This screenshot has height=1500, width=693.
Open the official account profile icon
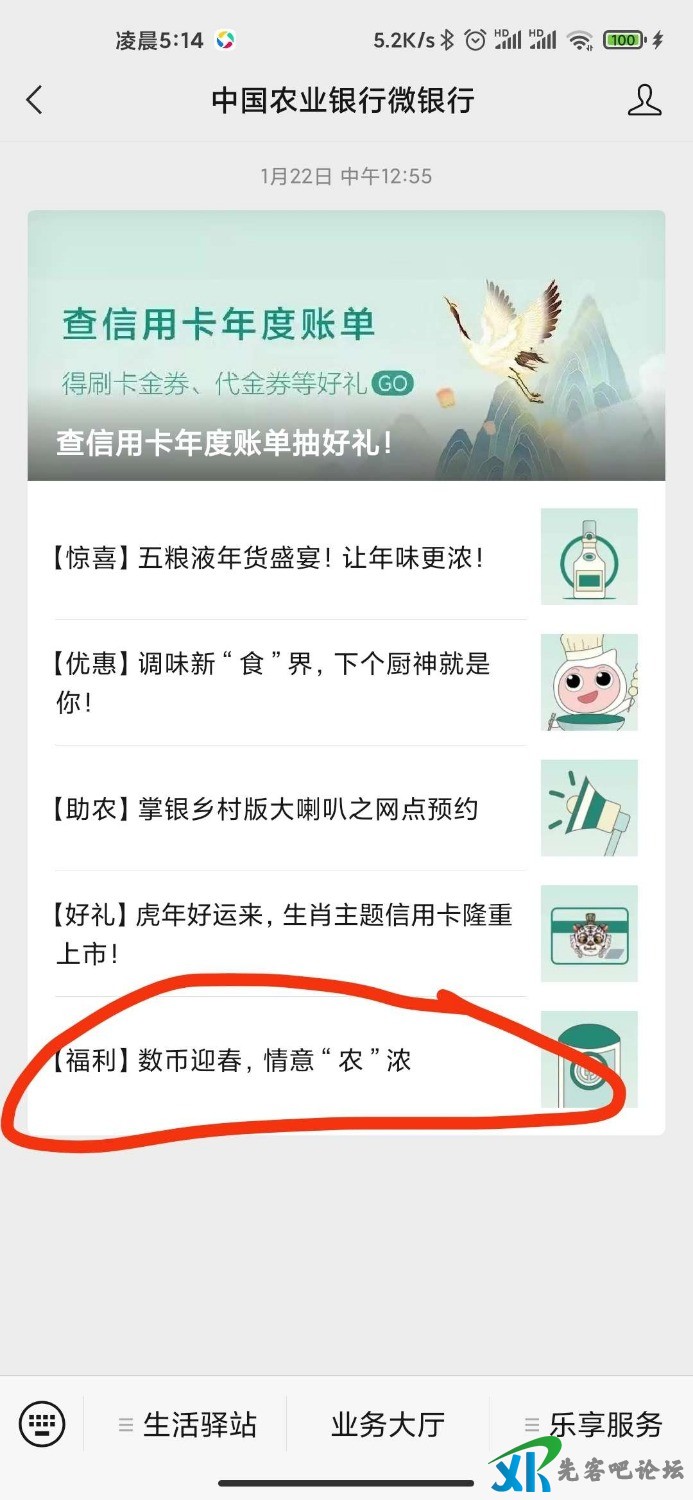coord(645,100)
